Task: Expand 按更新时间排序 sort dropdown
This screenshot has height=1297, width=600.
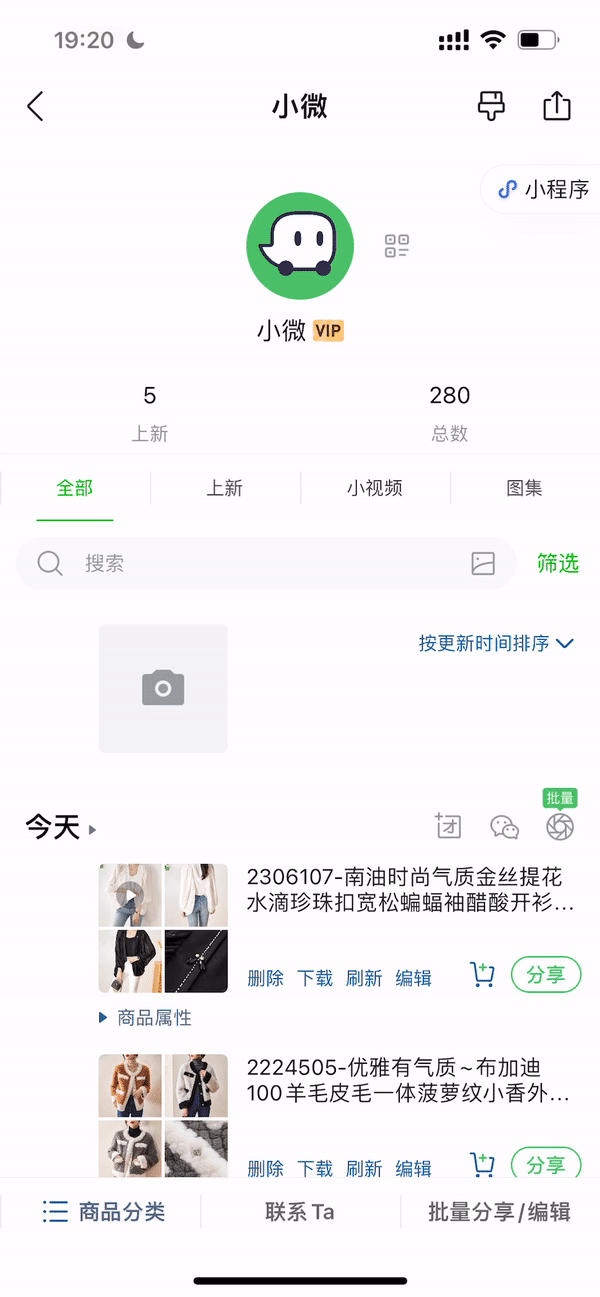Action: 496,643
